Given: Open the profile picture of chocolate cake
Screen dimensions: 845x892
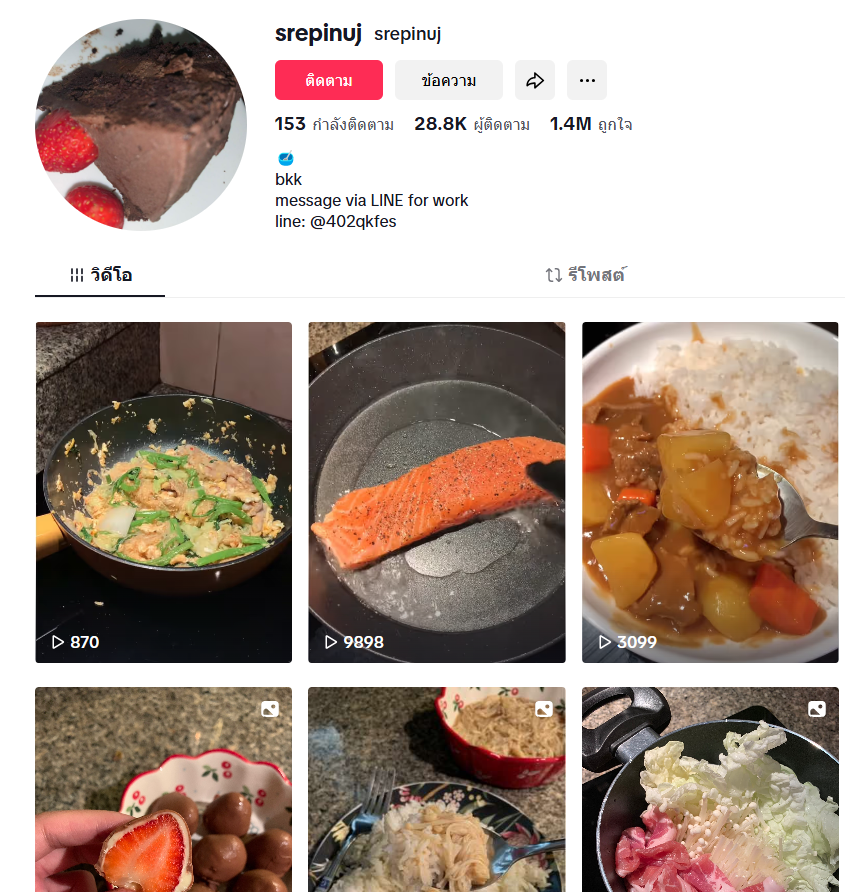Looking at the screenshot, I should point(141,125).
